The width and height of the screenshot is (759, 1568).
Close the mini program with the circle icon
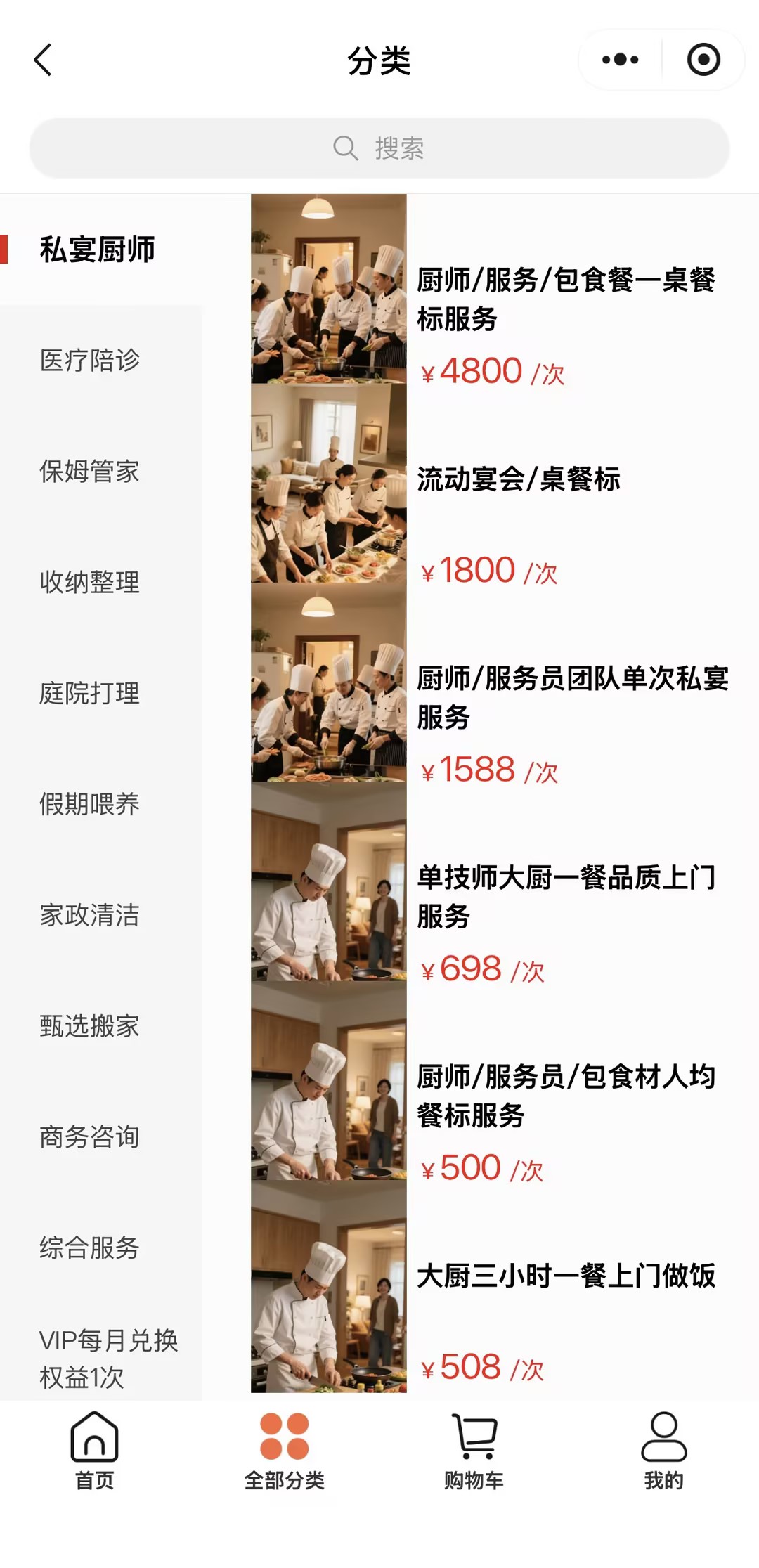click(703, 60)
